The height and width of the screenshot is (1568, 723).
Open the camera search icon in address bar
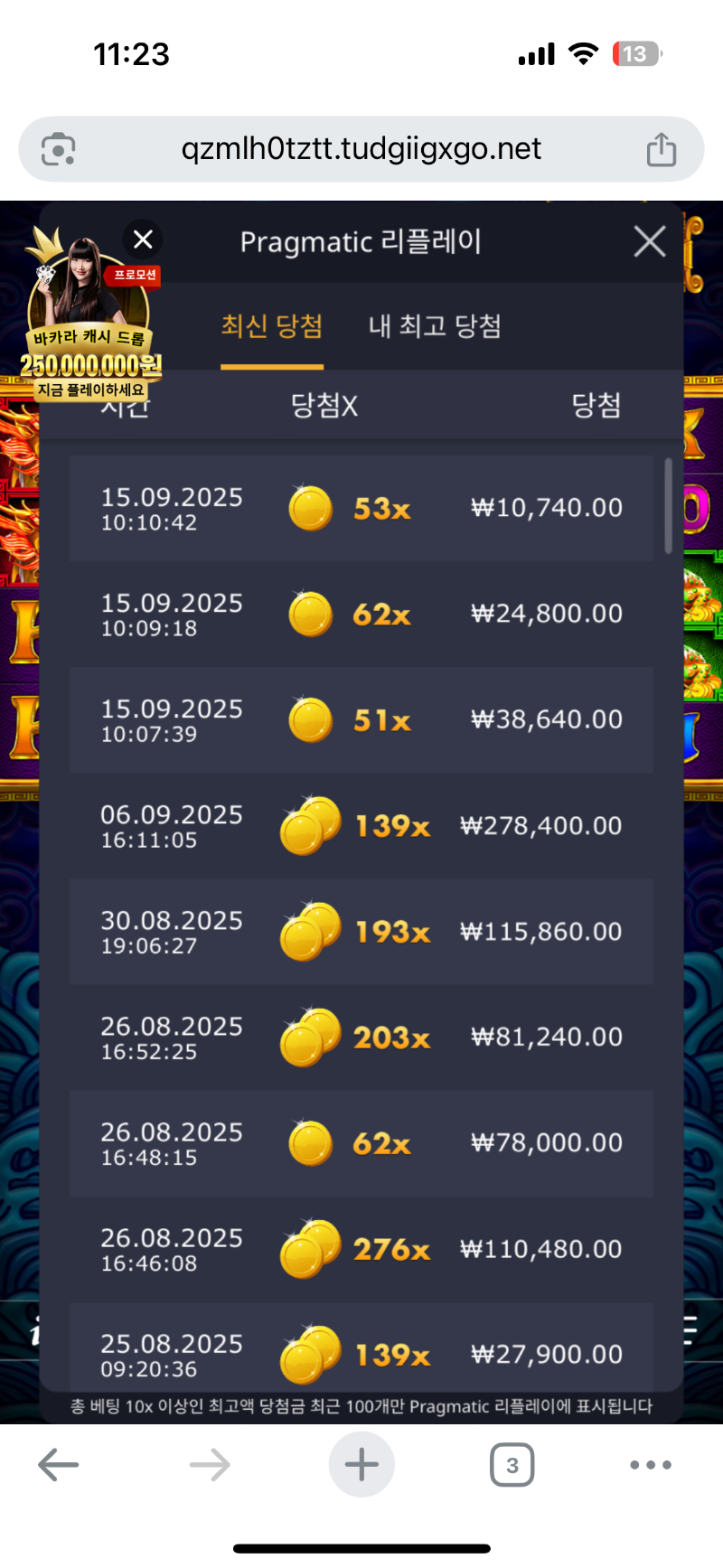click(x=59, y=149)
